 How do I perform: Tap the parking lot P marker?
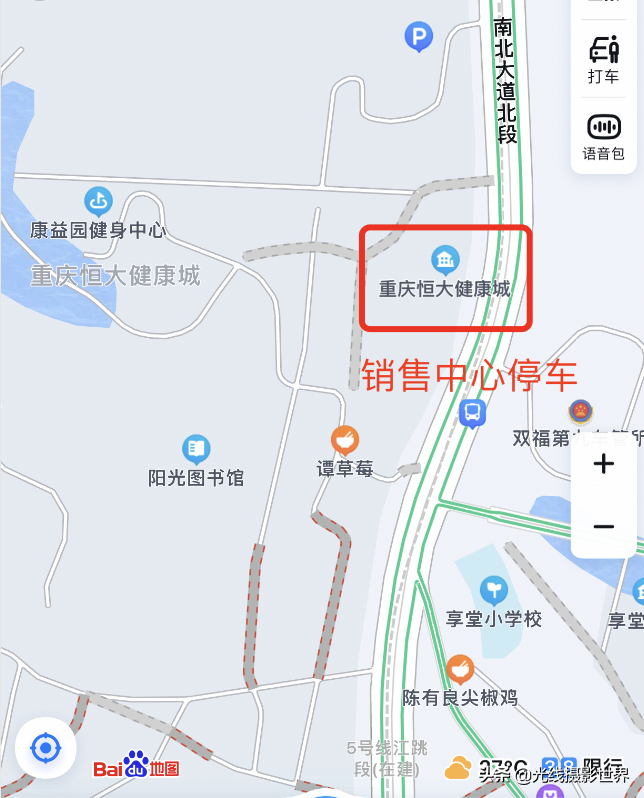[418, 38]
